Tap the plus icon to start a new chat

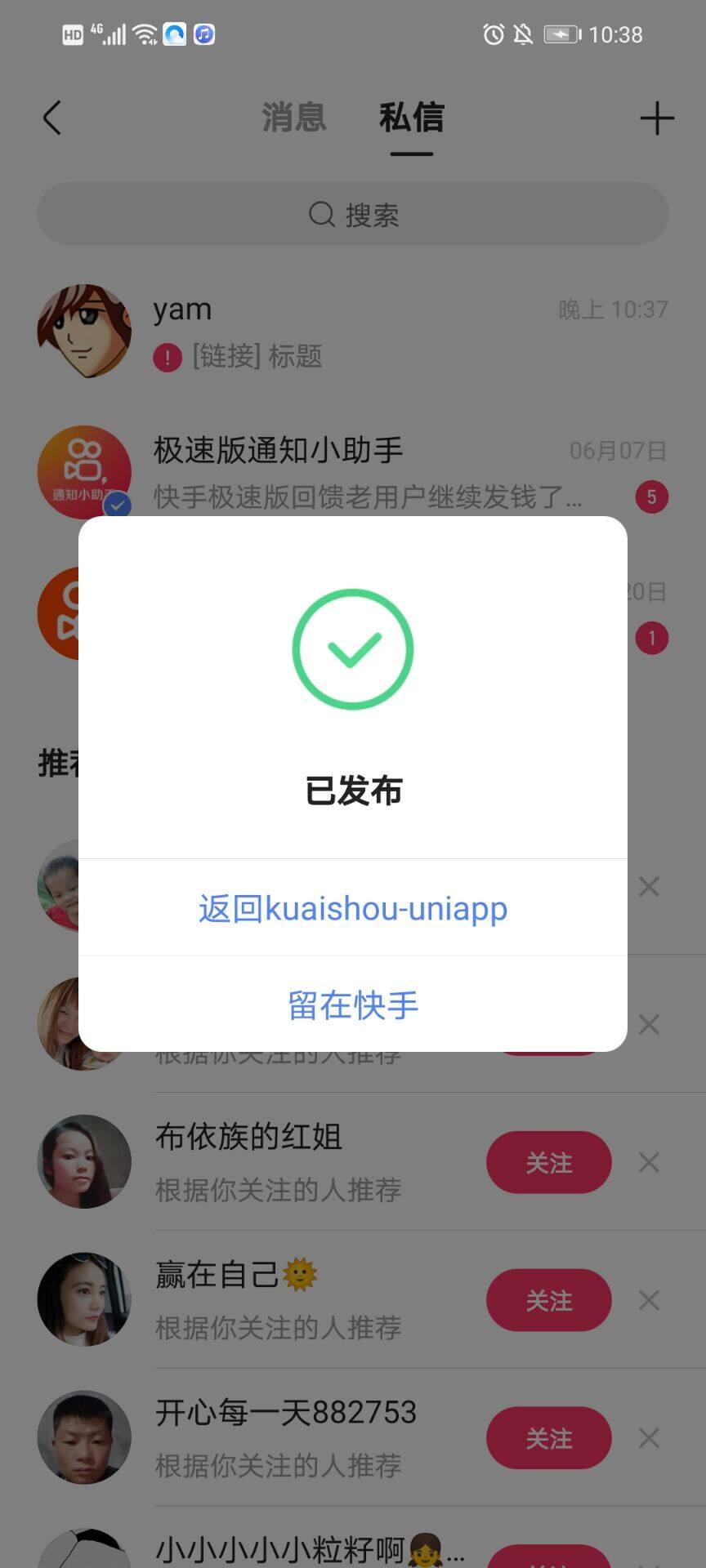click(x=656, y=118)
